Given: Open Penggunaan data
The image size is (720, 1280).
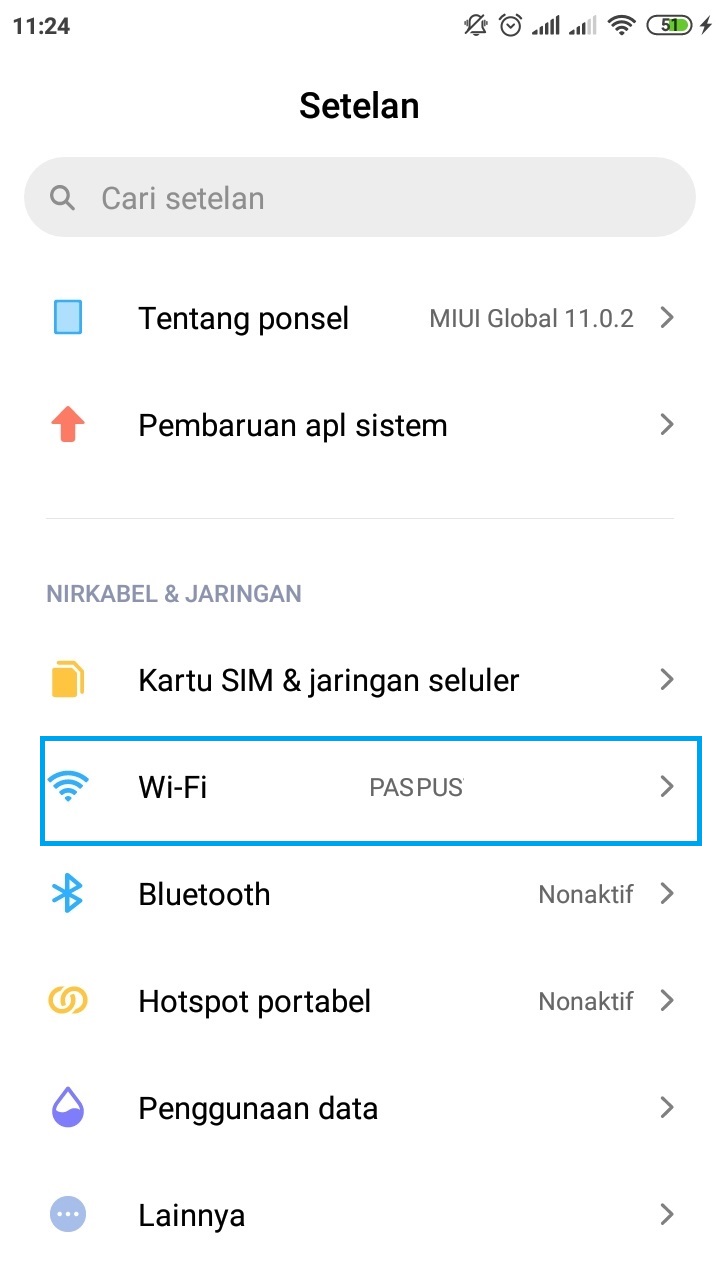Looking at the screenshot, I should click(x=360, y=1108).
